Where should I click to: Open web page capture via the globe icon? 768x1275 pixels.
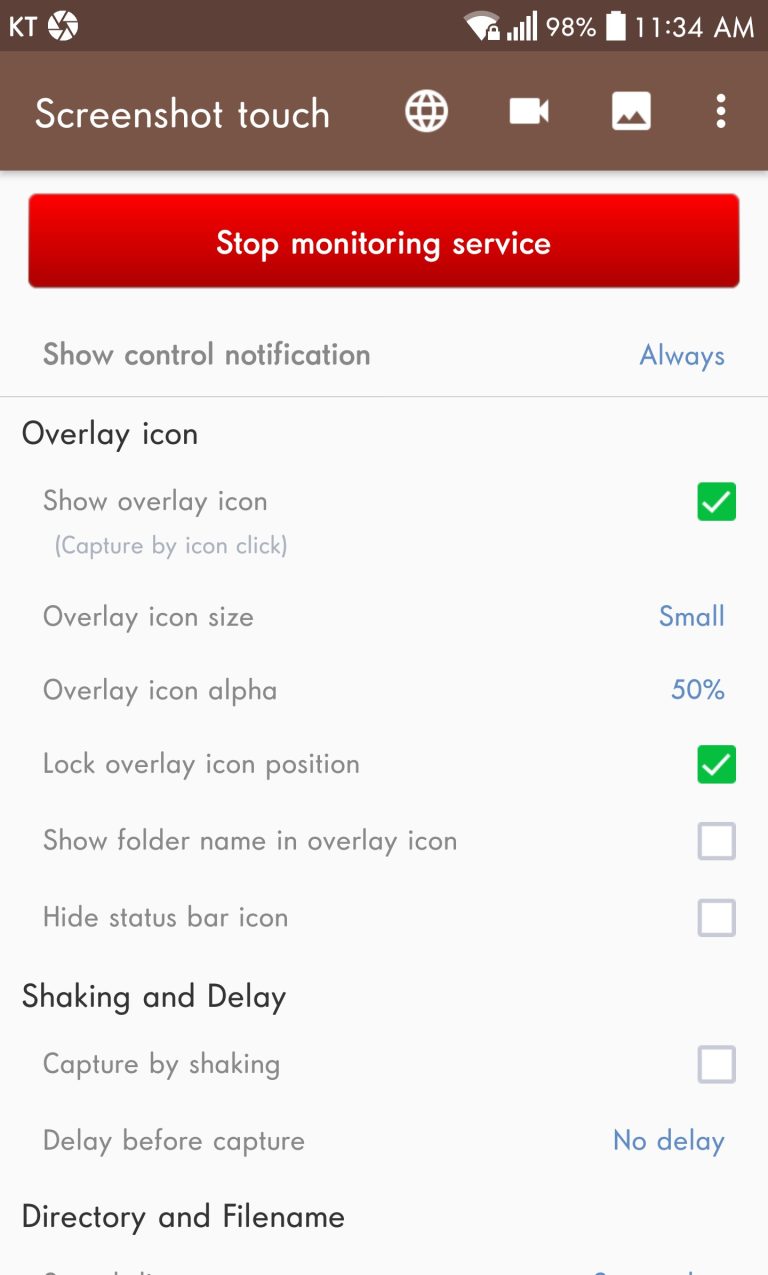click(x=426, y=111)
